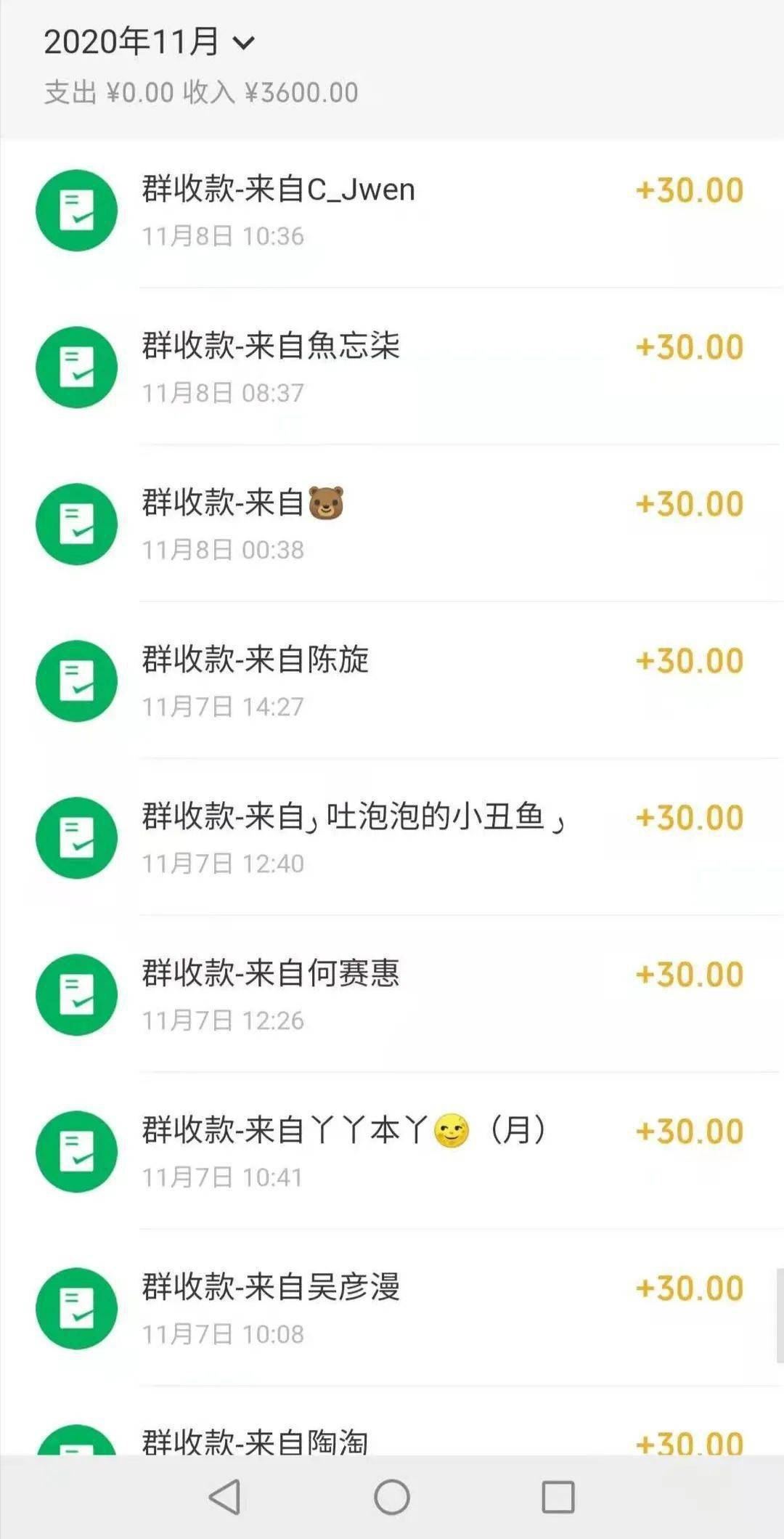This screenshot has width=784, height=1539.
Task: Tap the transaction icon next to 何赛惠
Action: coord(76,995)
